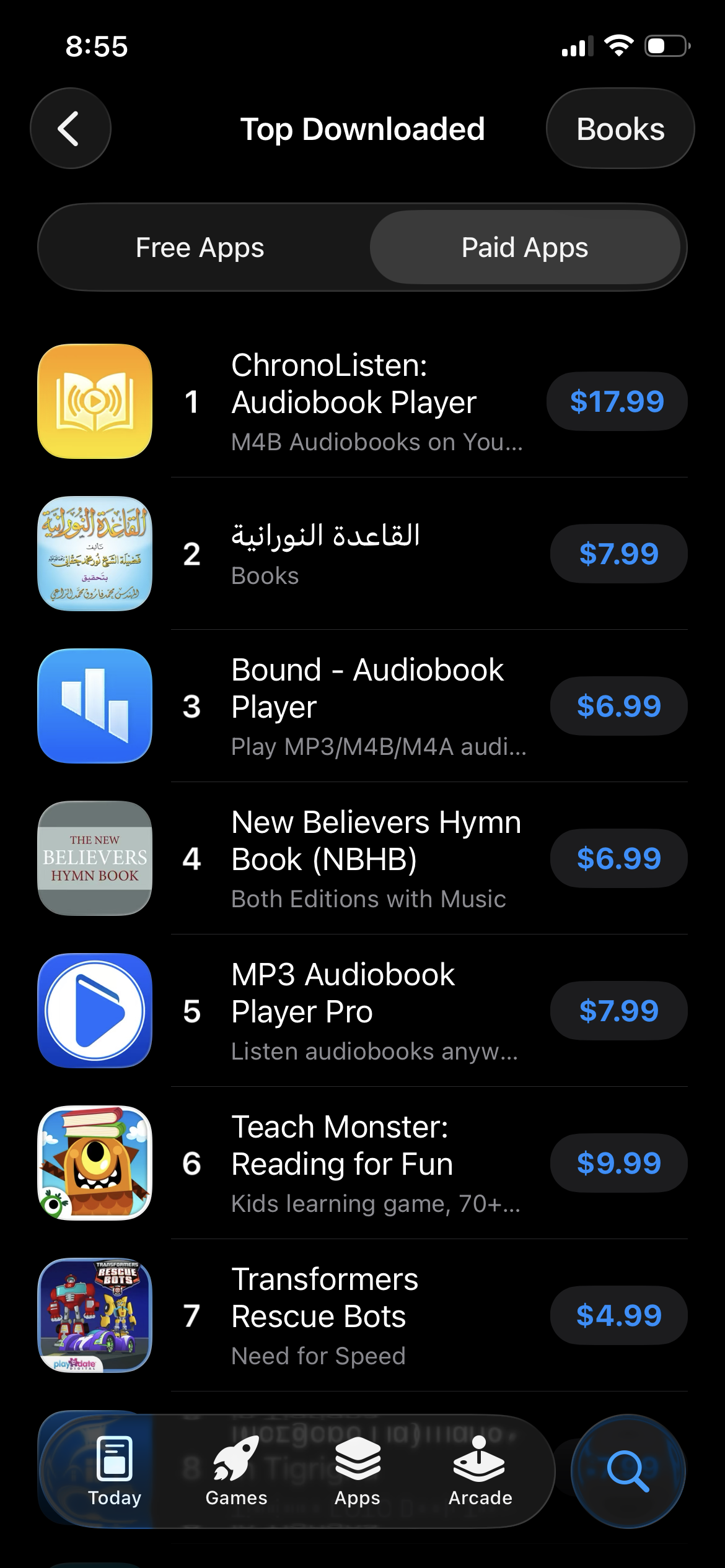Tap the Teach Monster app icon
This screenshot has height=1568, width=725.
click(x=94, y=1164)
